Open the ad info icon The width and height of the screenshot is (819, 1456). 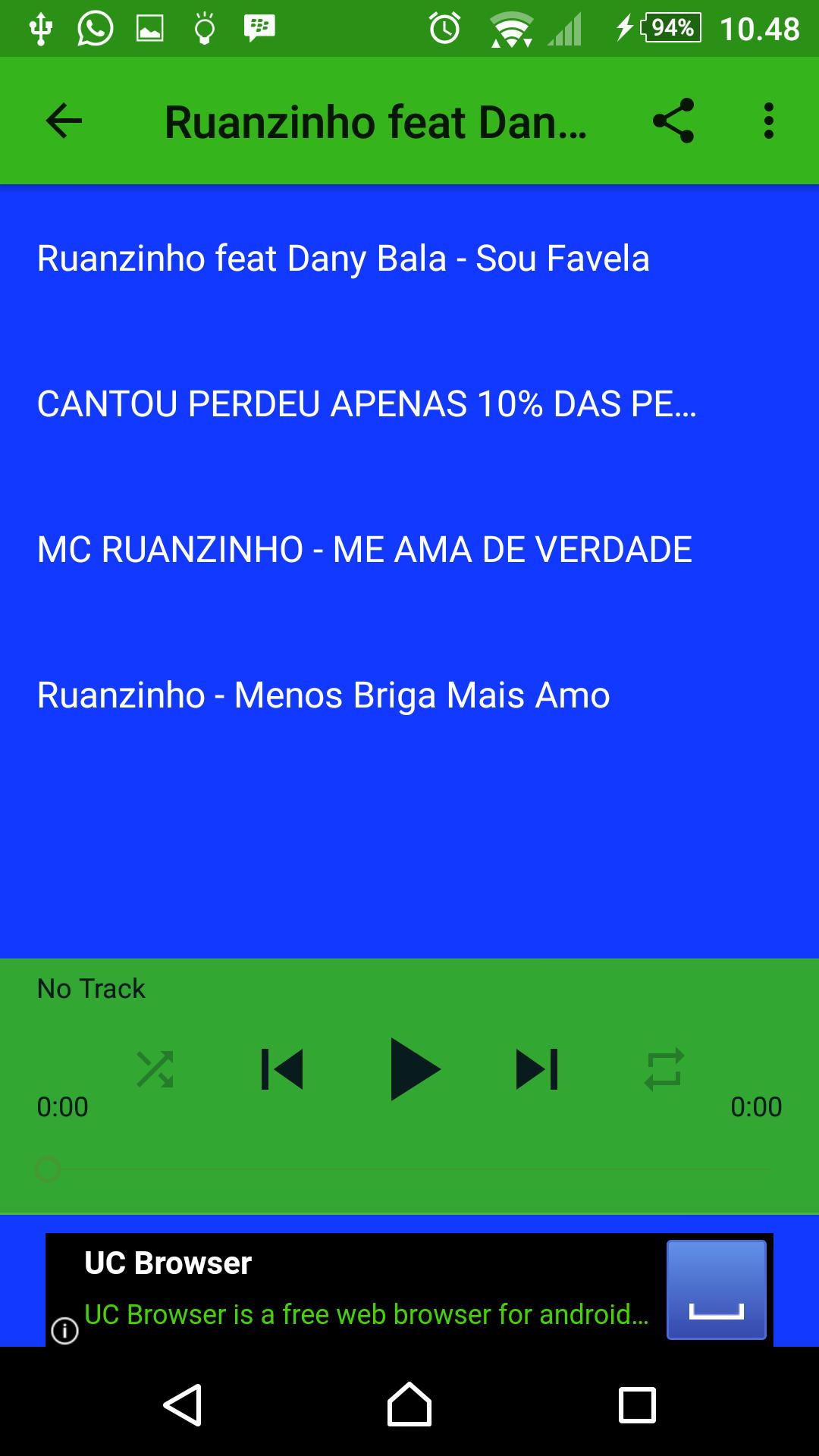(64, 1329)
